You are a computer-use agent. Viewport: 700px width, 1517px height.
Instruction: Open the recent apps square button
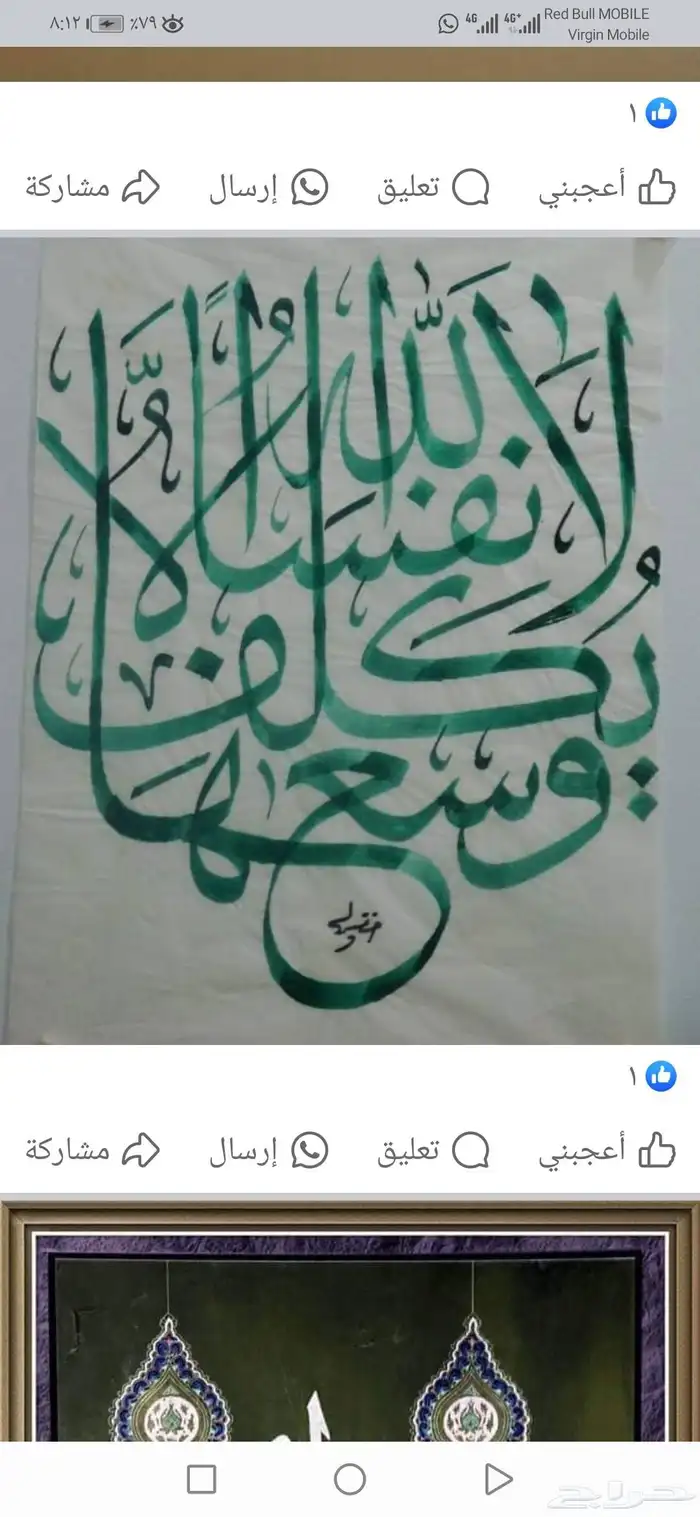click(202, 1478)
